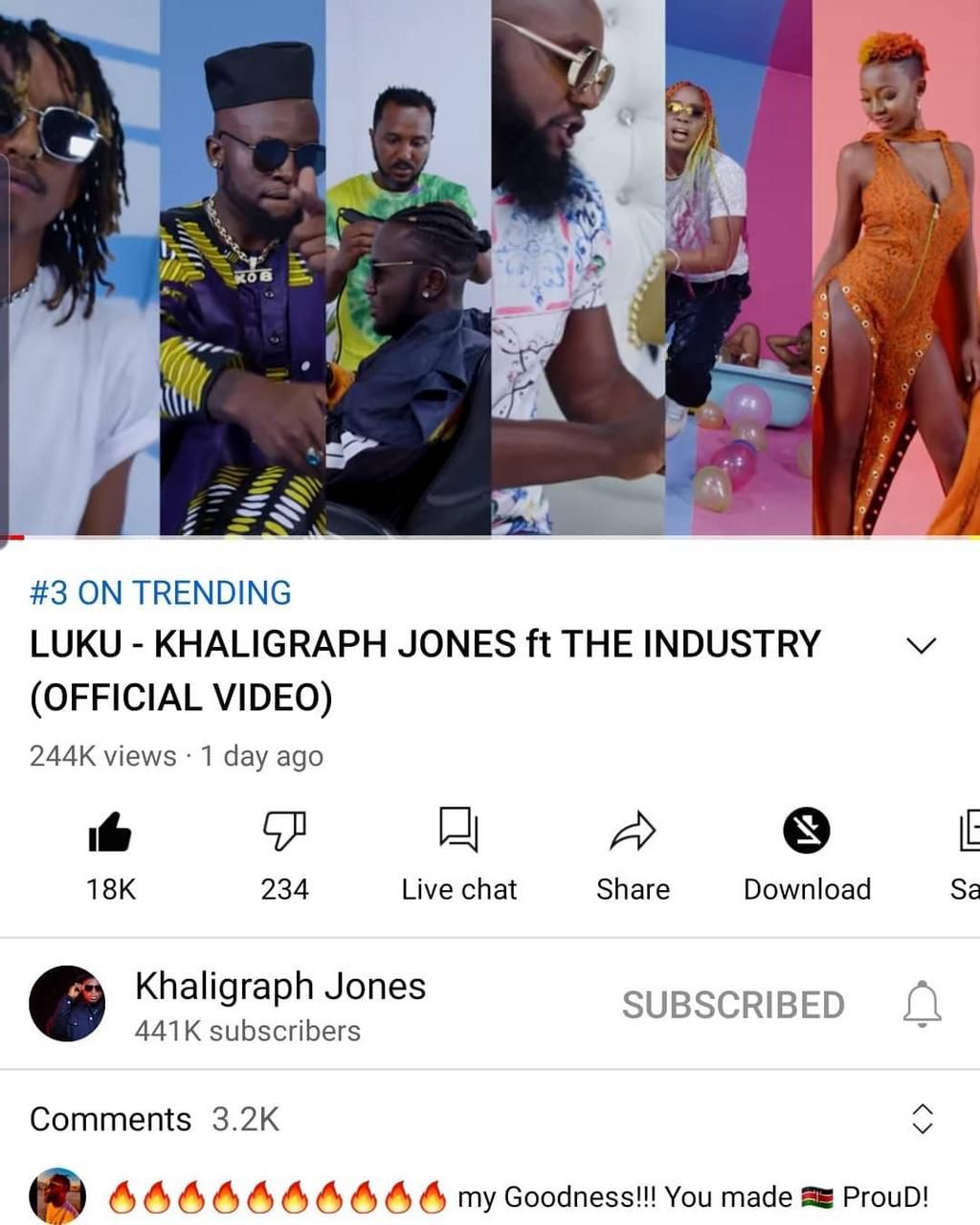Download the video for offline viewing
Image resolution: width=980 pixels, height=1225 pixels.
[x=807, y=832]
